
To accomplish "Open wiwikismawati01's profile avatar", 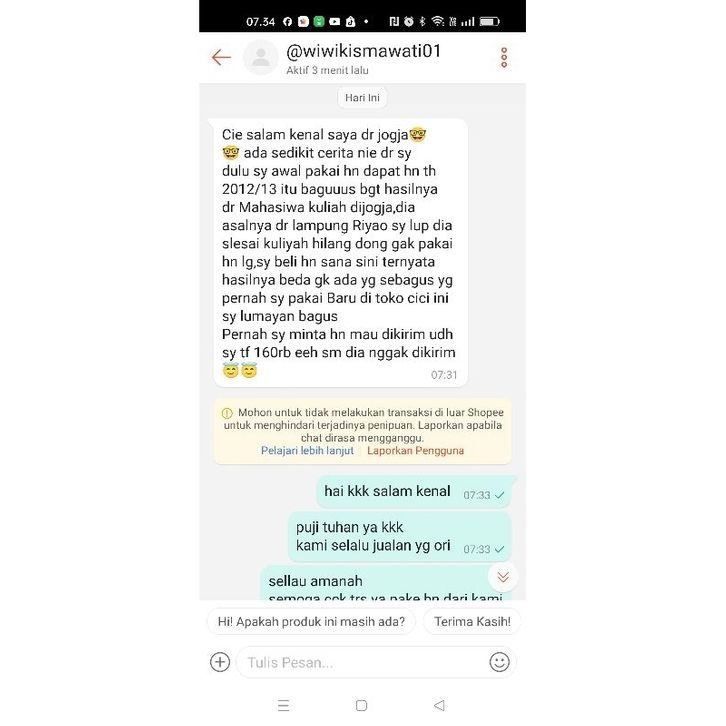I will click(x=261, y=58).
